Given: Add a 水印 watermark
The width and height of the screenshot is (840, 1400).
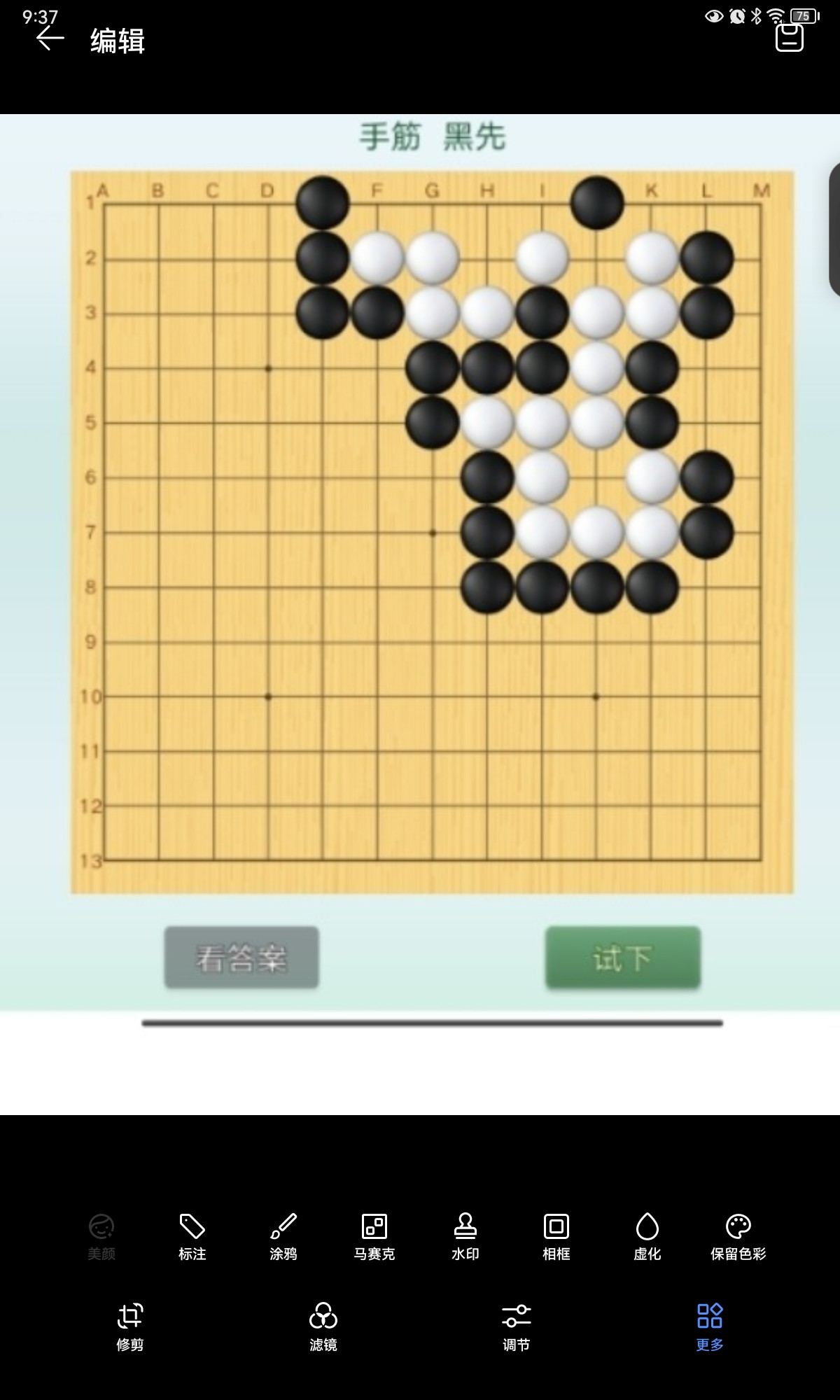Looking at the screenshot, I should click(465, 1236).
